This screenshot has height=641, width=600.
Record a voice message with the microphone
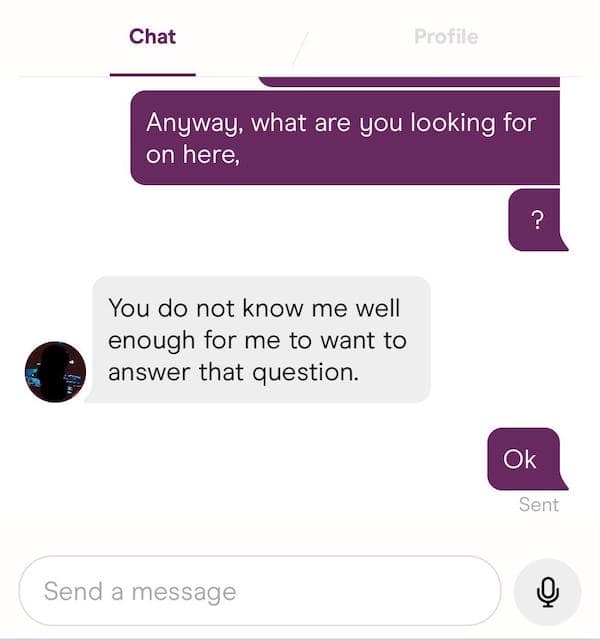point(547,592)
